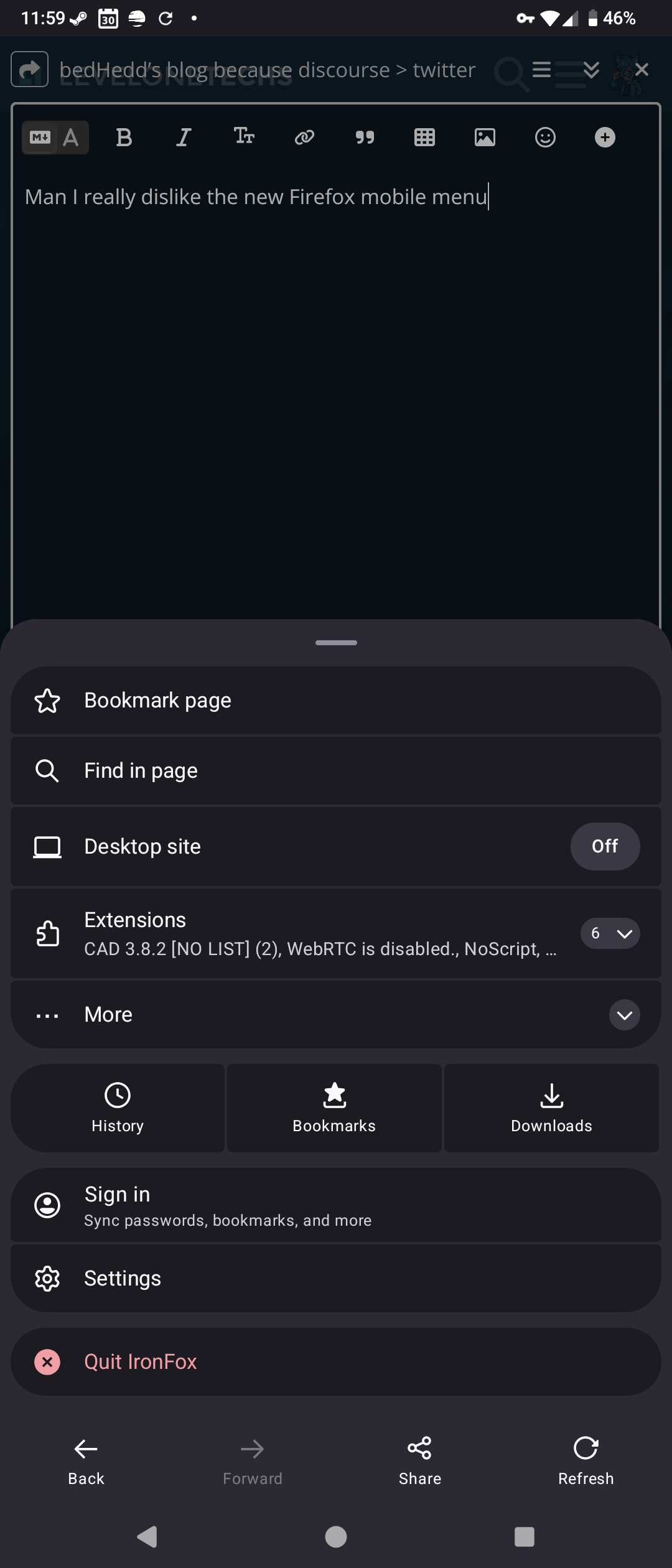
Task: Apply bold formatting in the editor
Action: pos(124,138)
